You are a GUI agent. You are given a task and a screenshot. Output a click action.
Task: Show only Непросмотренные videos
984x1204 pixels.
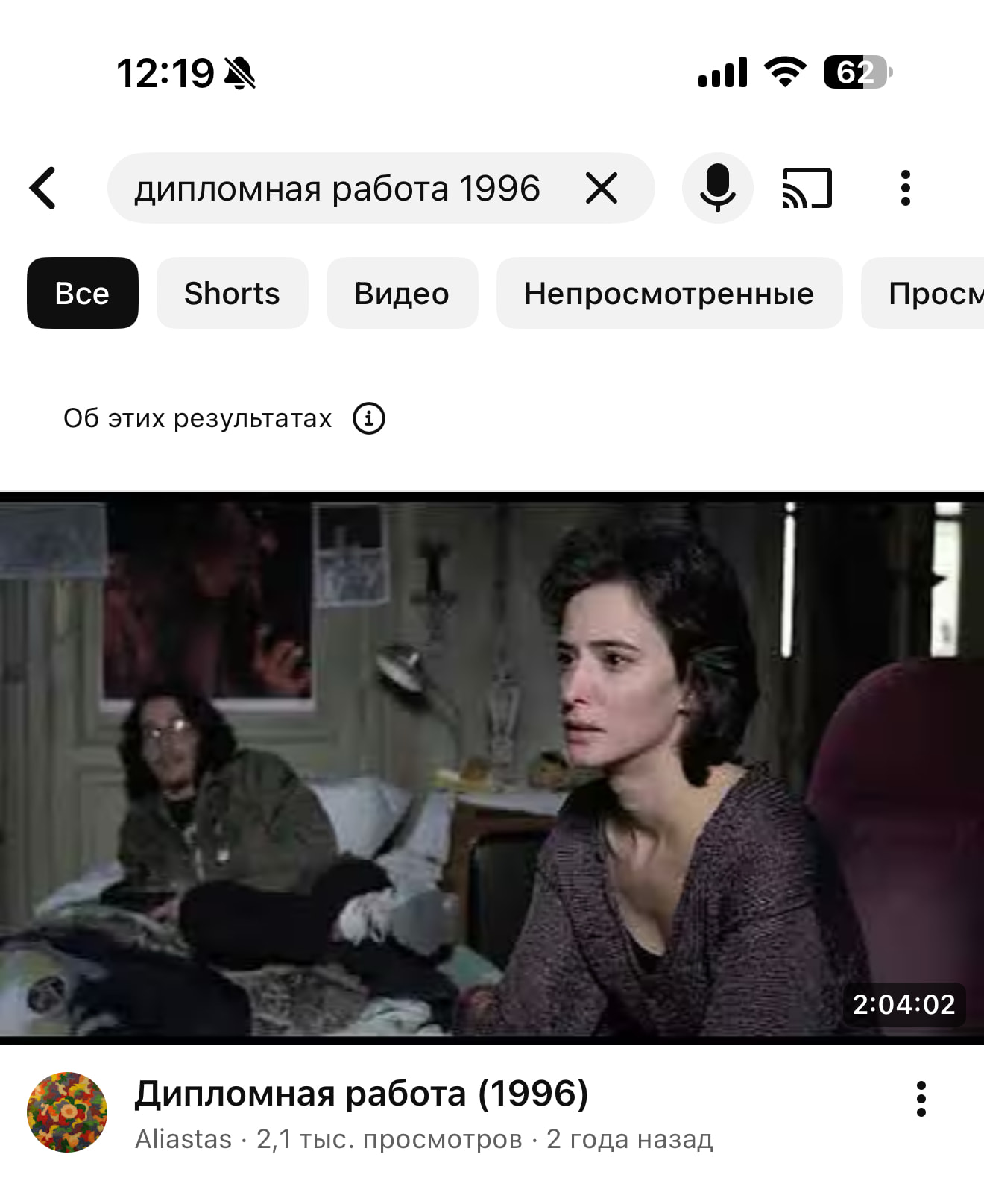669,293
